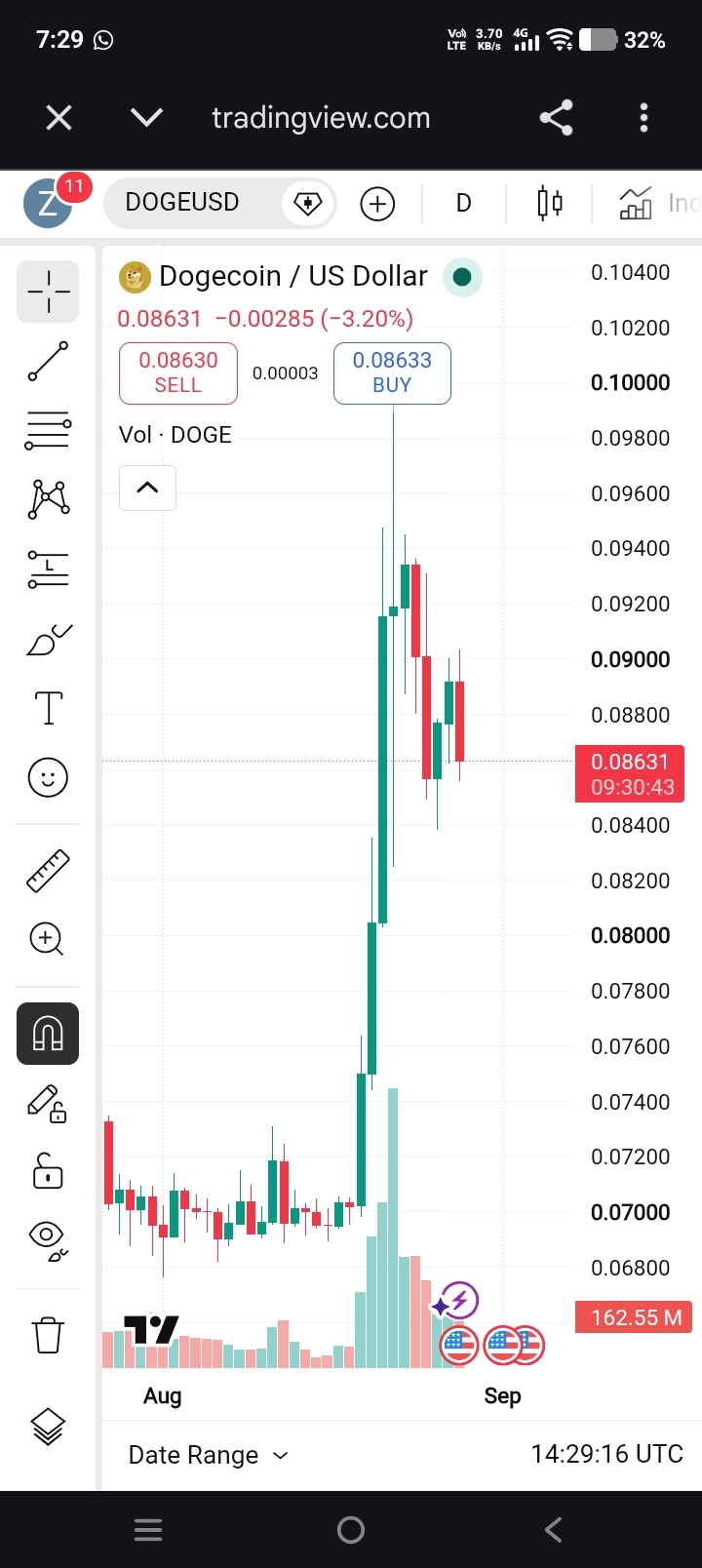Change the D timeframe interval
702x1568 pixels.
pyautogui.click(x=463, y=203)
